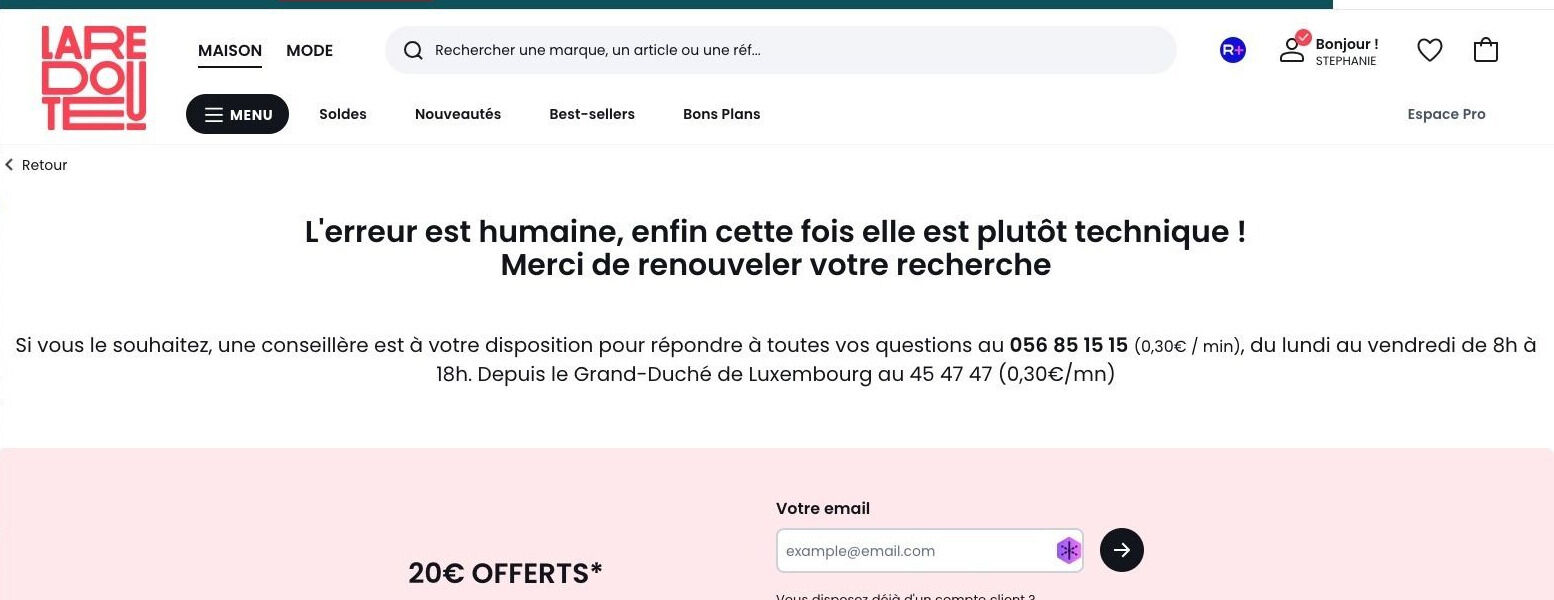
Task: Open Stephanie's account menu
Action: click(x=1330, y=51)
